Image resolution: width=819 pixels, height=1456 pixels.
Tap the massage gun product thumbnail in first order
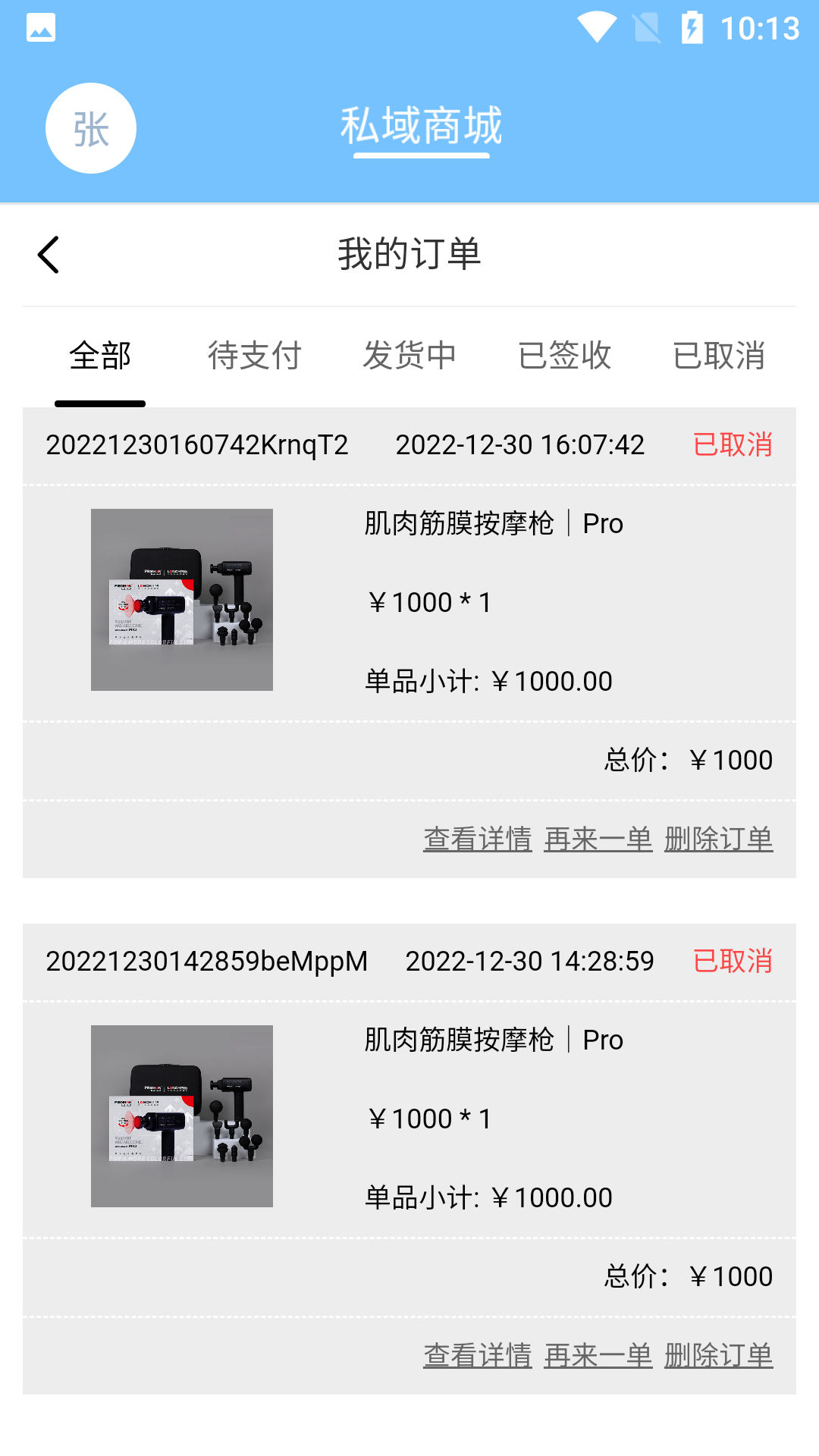(182, 598)
